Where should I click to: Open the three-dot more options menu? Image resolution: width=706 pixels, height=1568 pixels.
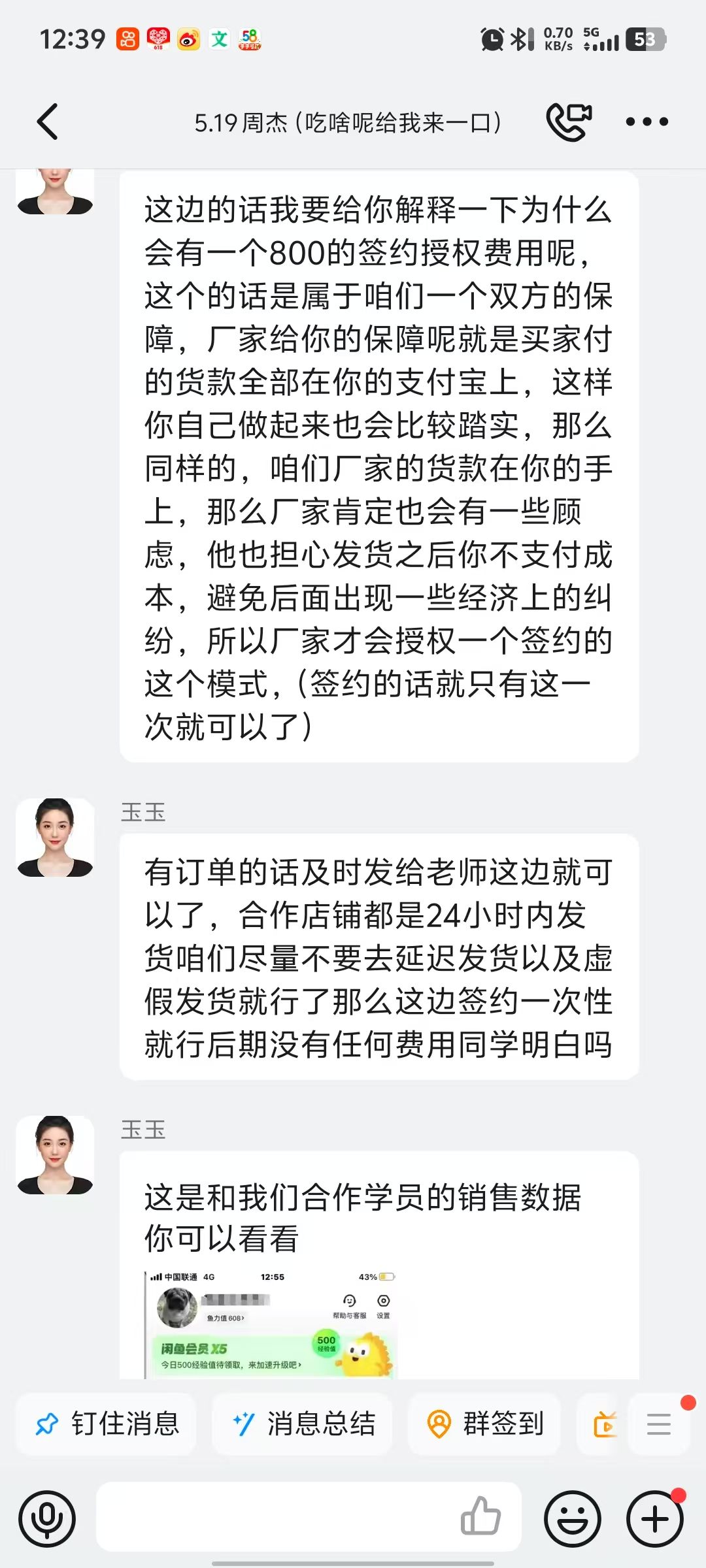point(647,122)
